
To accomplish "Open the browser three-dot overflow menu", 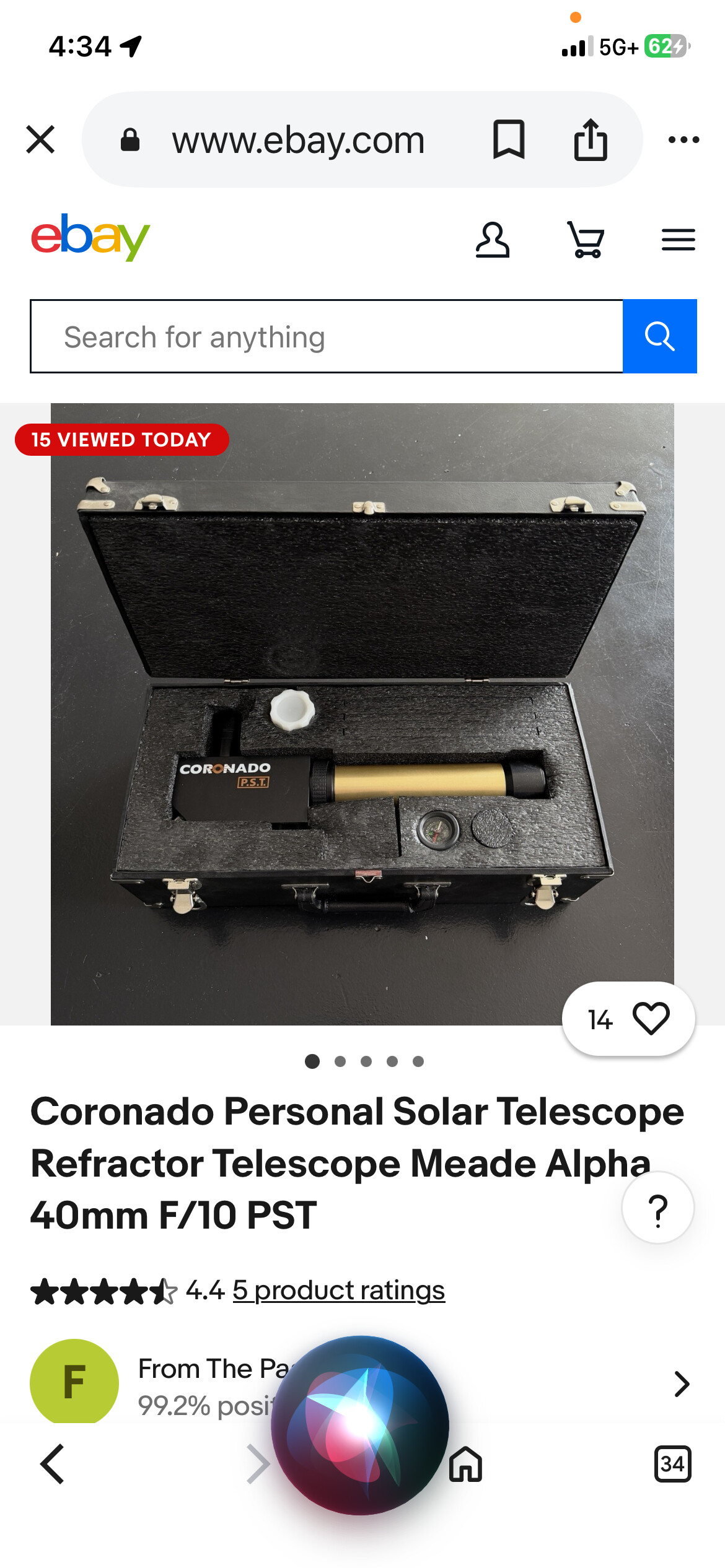I will click(x=683, y=139).
